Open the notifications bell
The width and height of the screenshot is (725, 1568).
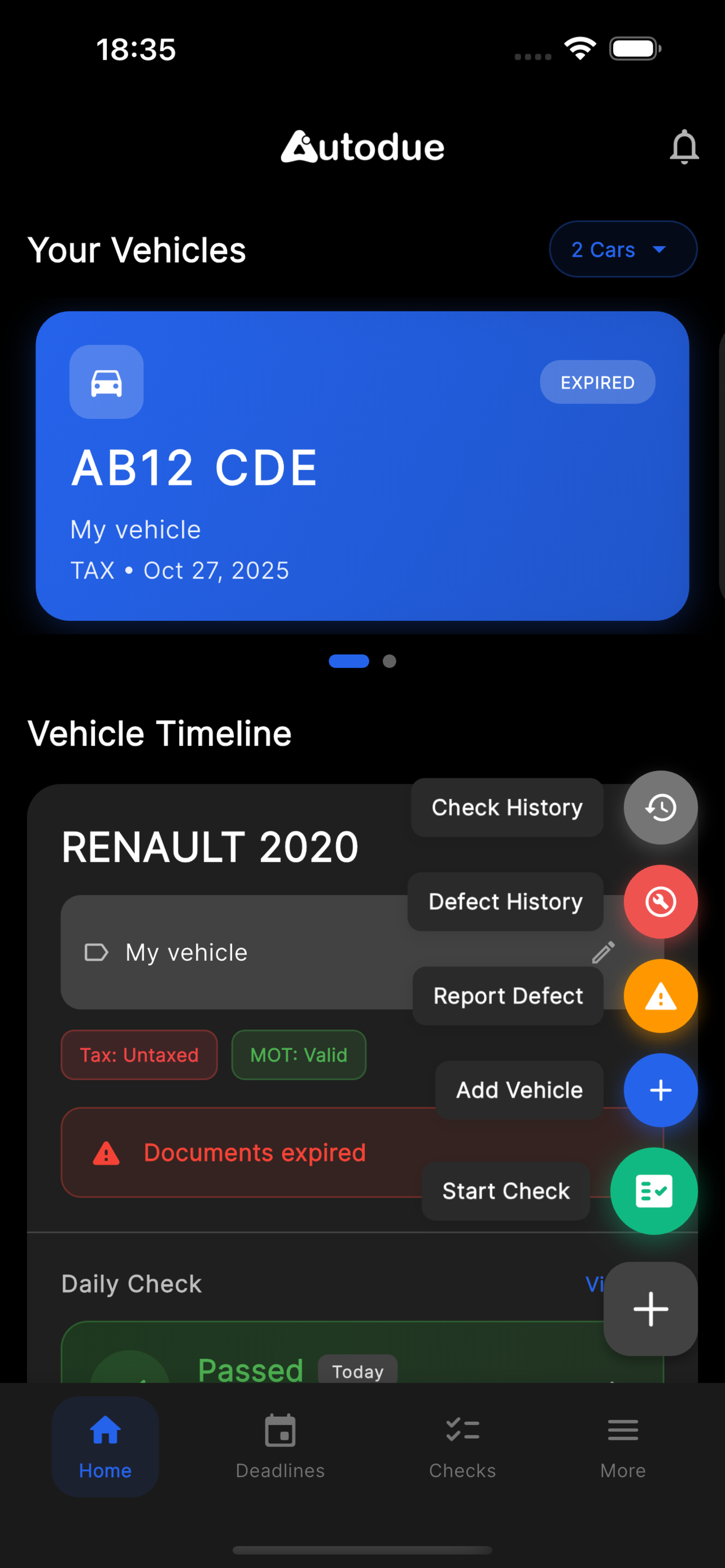684,147
